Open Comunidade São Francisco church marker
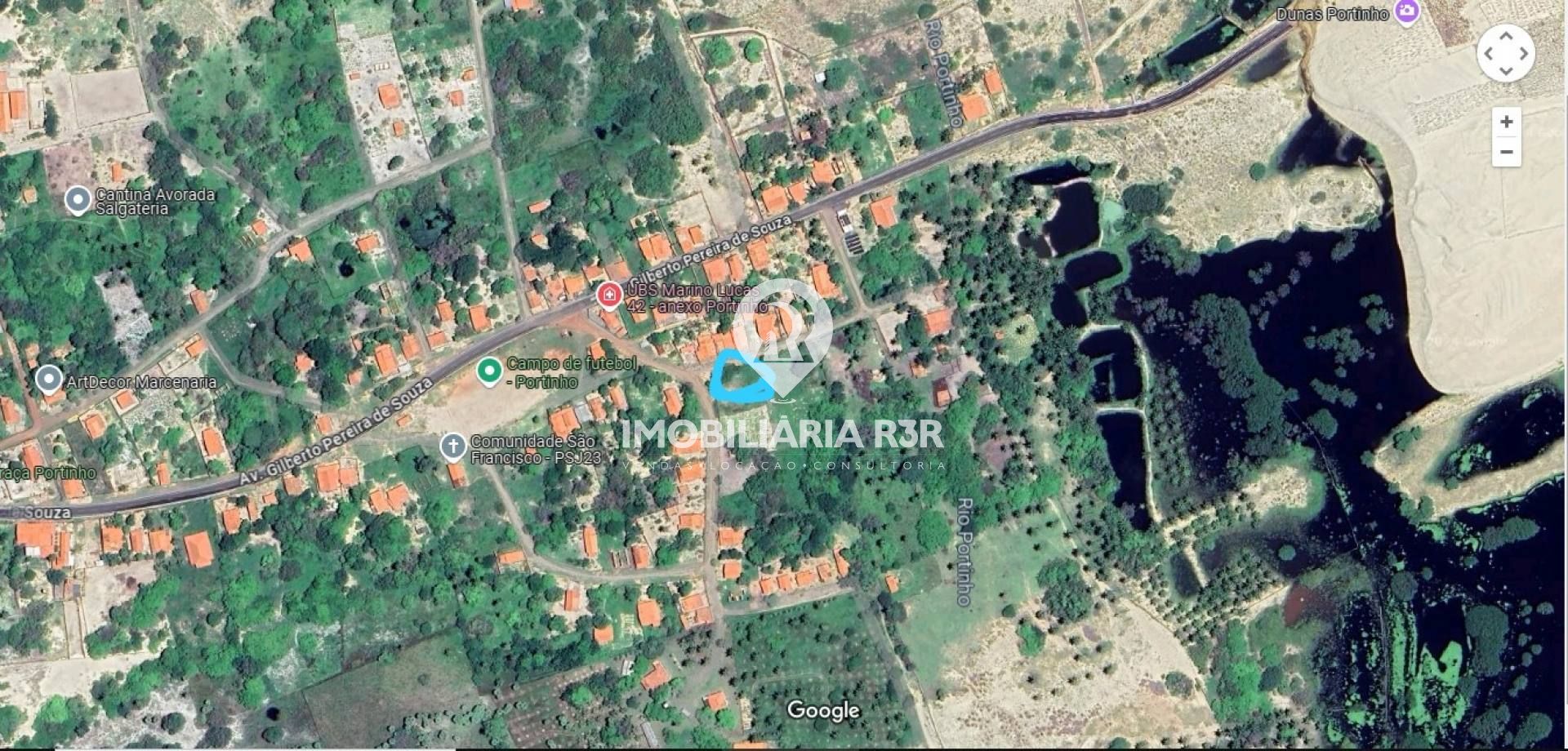The image size is (1568, 751). (x=452, y=447)
